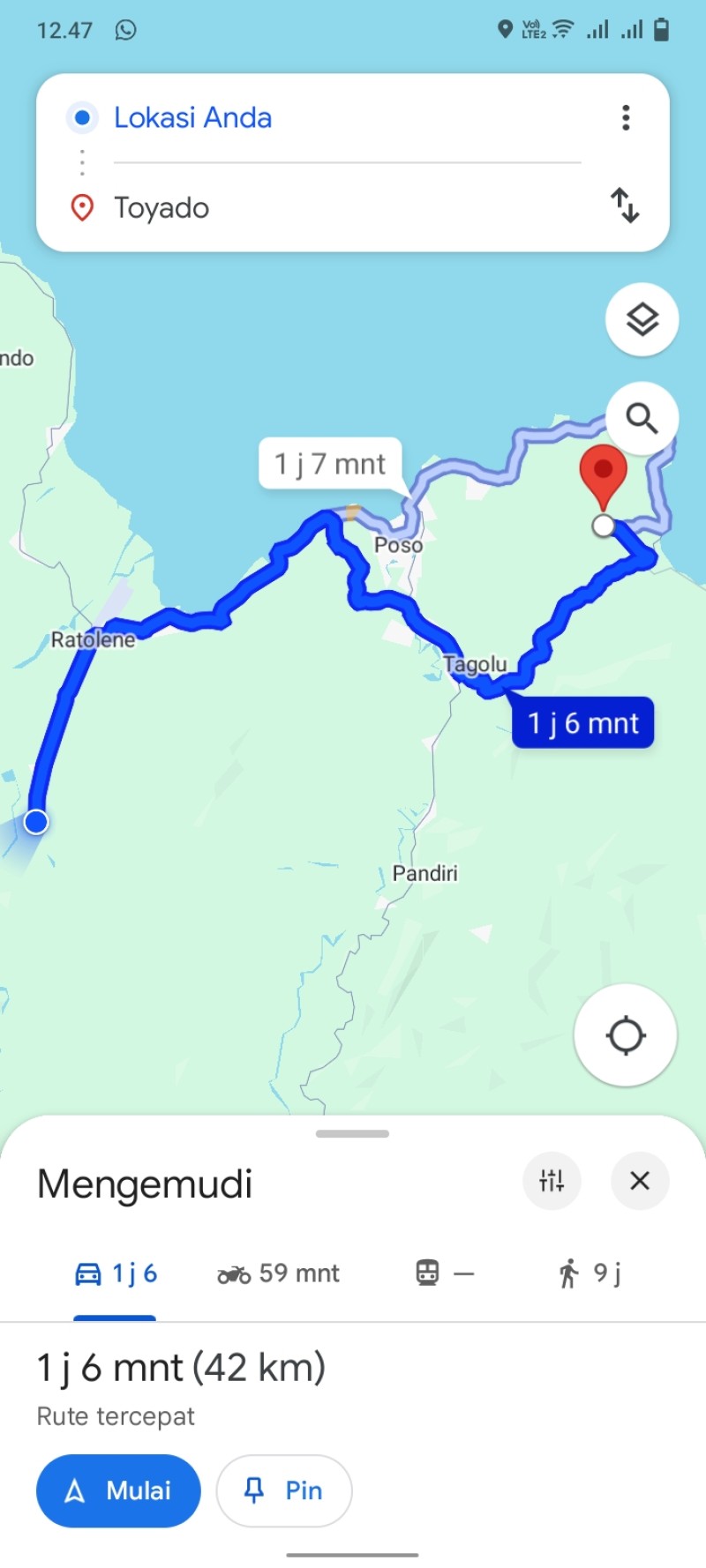Swap start and destination locations
This screenshot has height=1568, width=706.
tap(625, 205)
